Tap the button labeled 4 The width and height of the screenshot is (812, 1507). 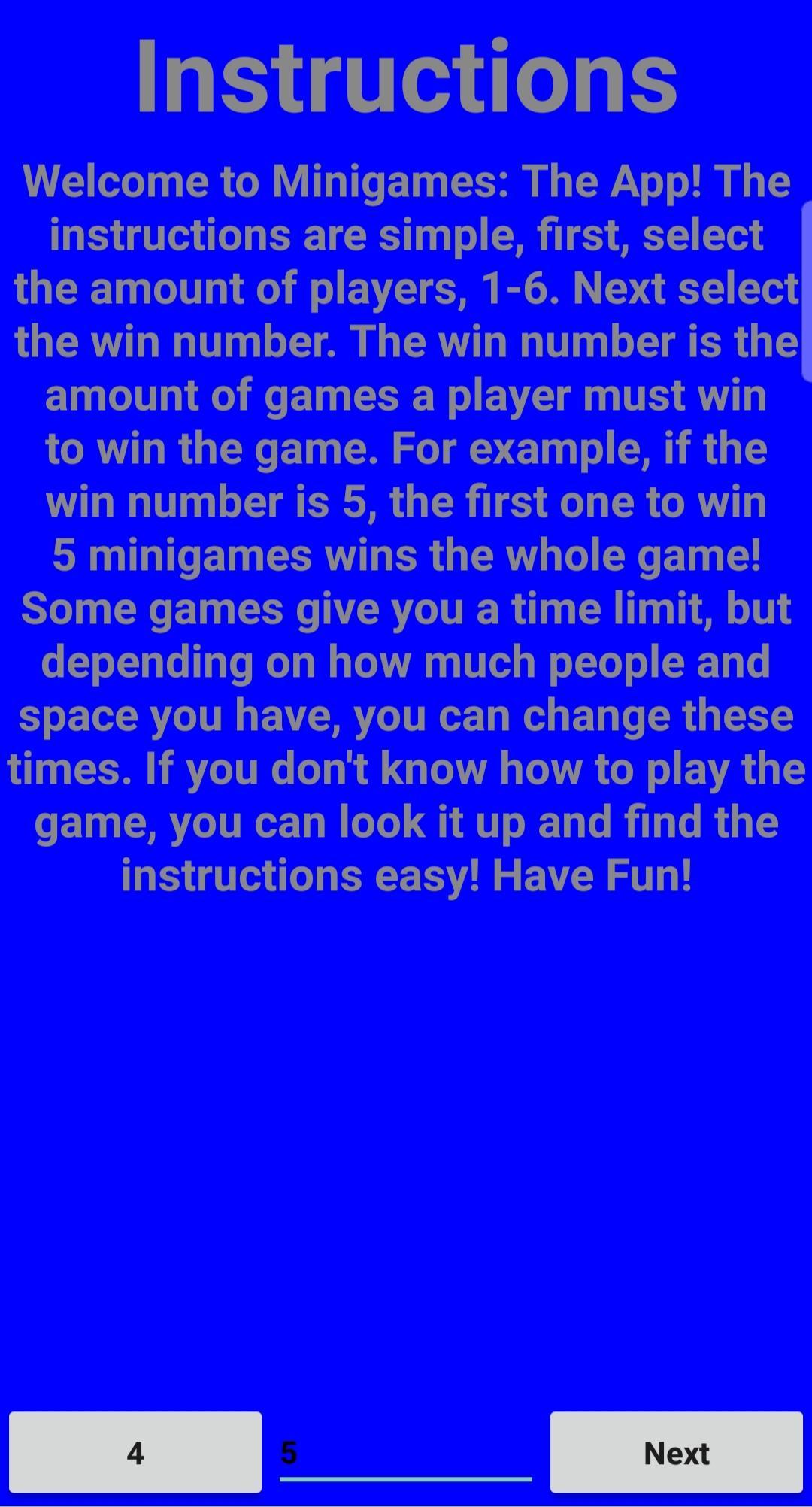(x=135, y=1452)
